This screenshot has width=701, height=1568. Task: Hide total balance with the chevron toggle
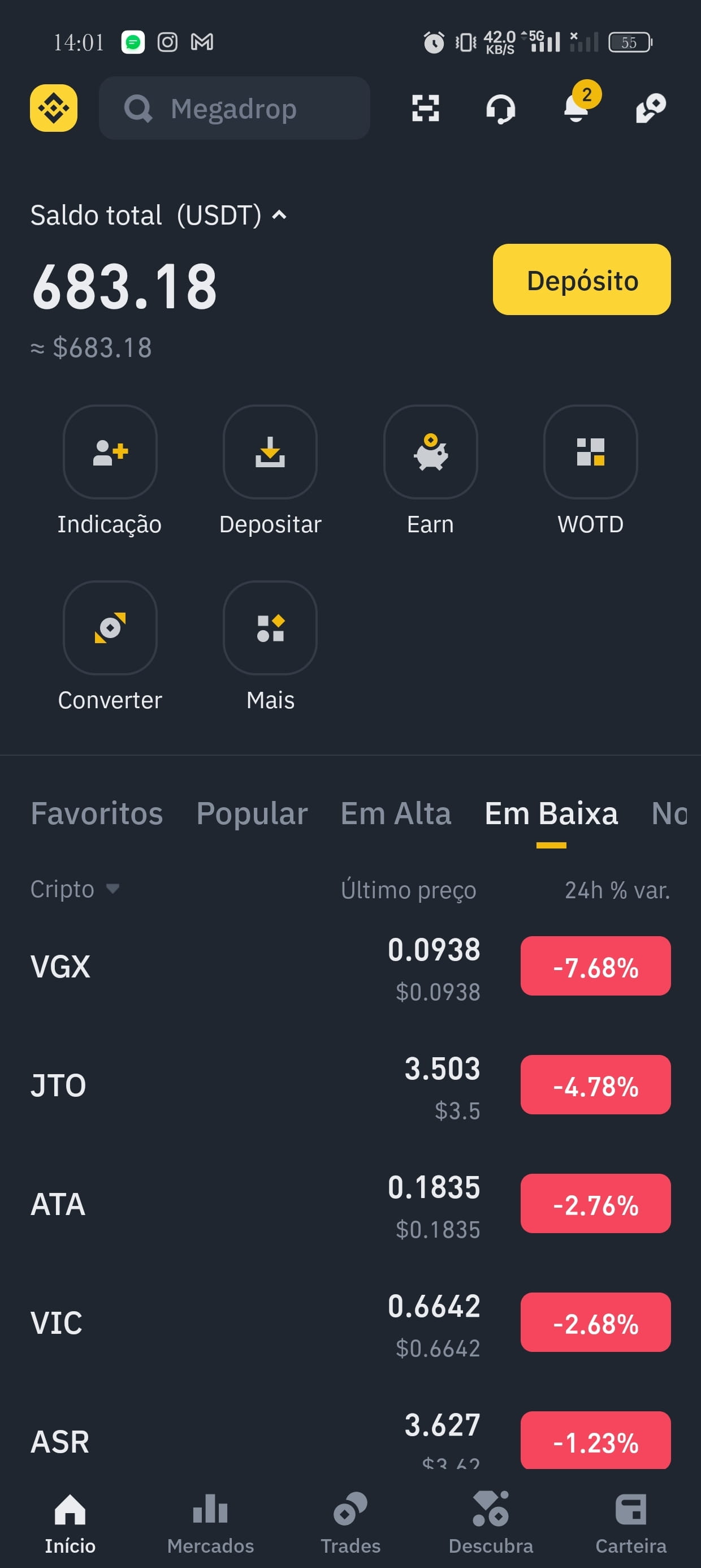pos(279,215)
